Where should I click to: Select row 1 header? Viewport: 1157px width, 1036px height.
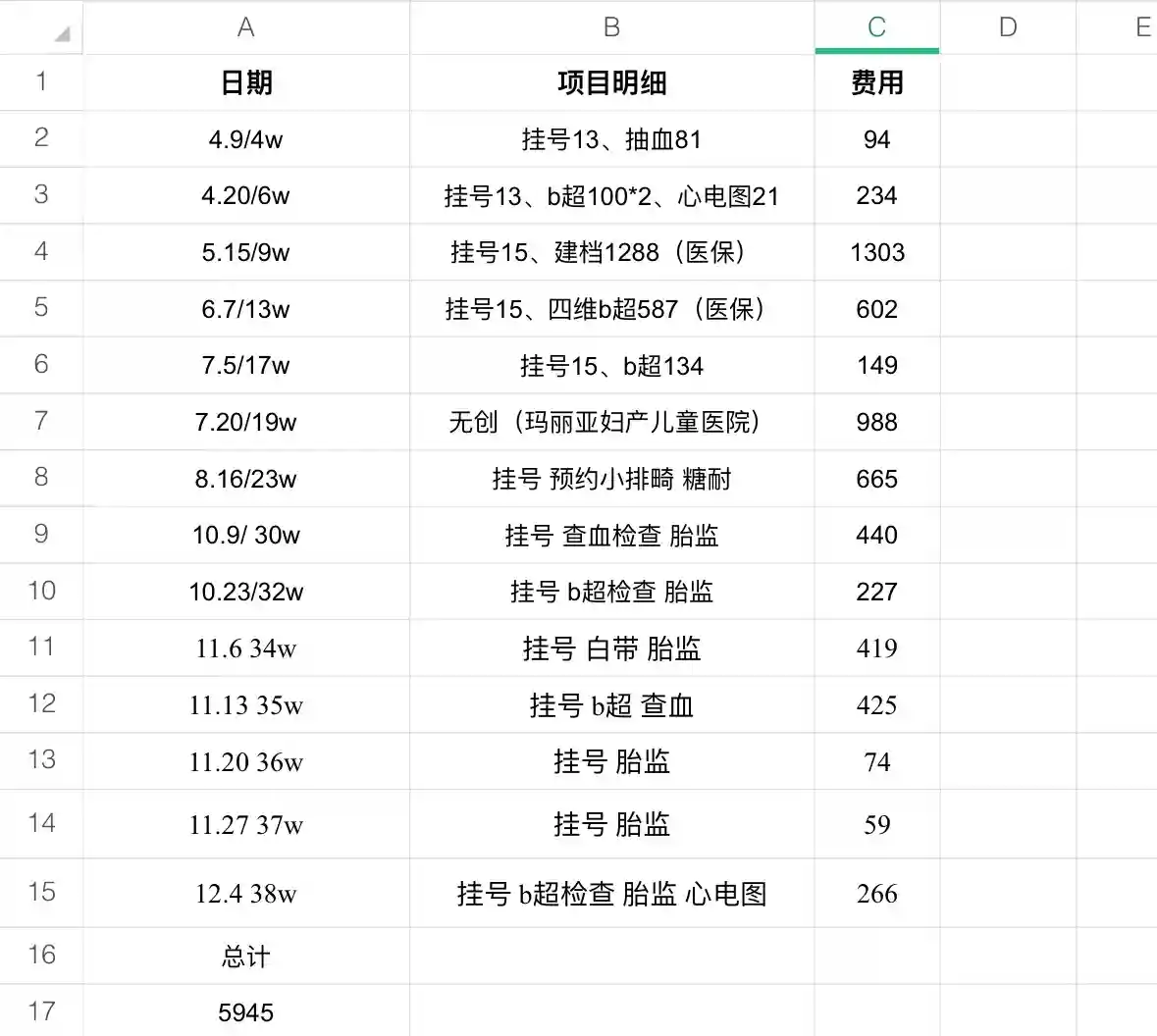[41, 81]
